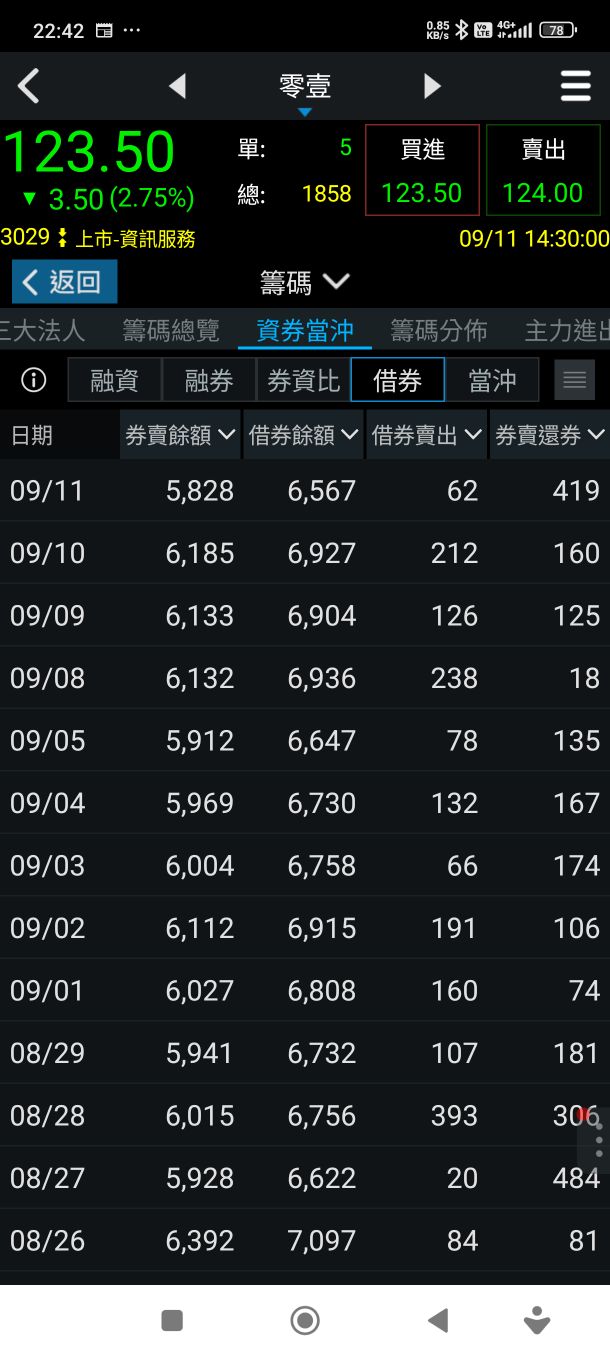Tap the system home button

pyautogui.click(x=305, y=1321)
